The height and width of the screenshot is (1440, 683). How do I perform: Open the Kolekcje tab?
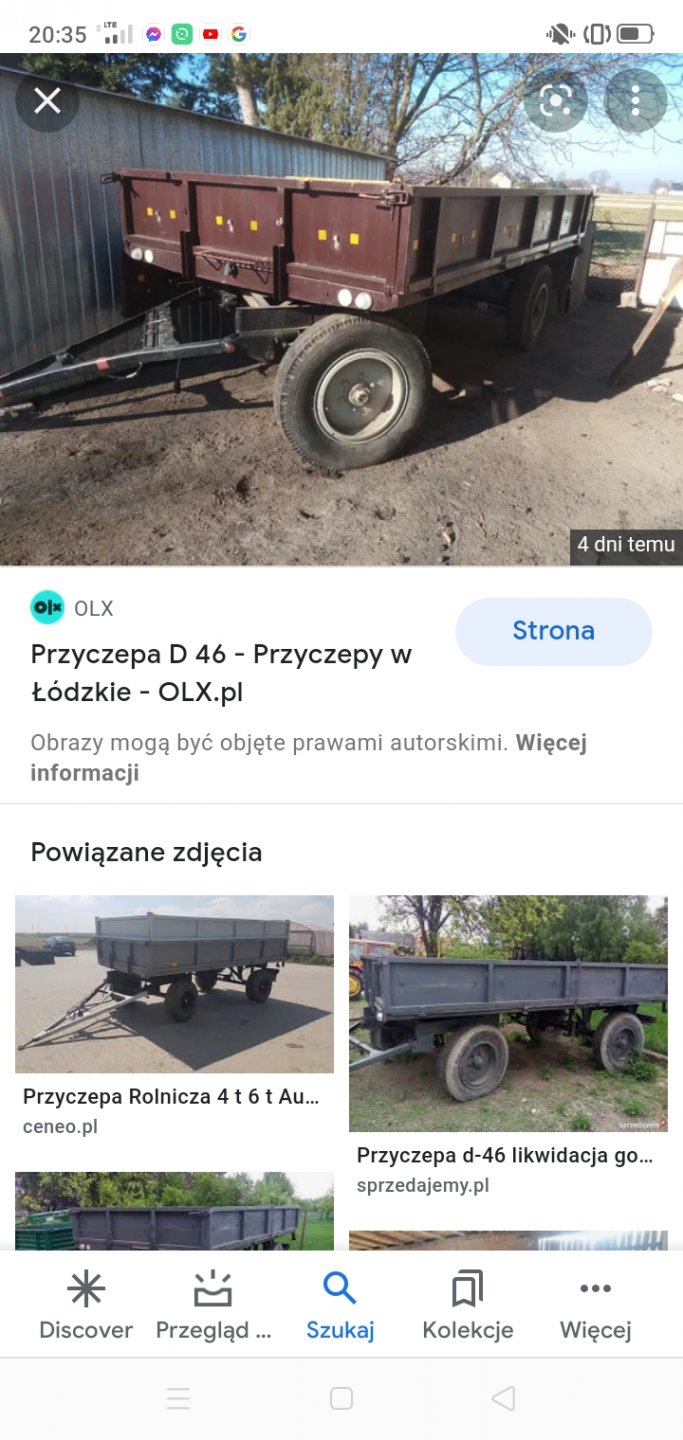[x=467, y=1305]
